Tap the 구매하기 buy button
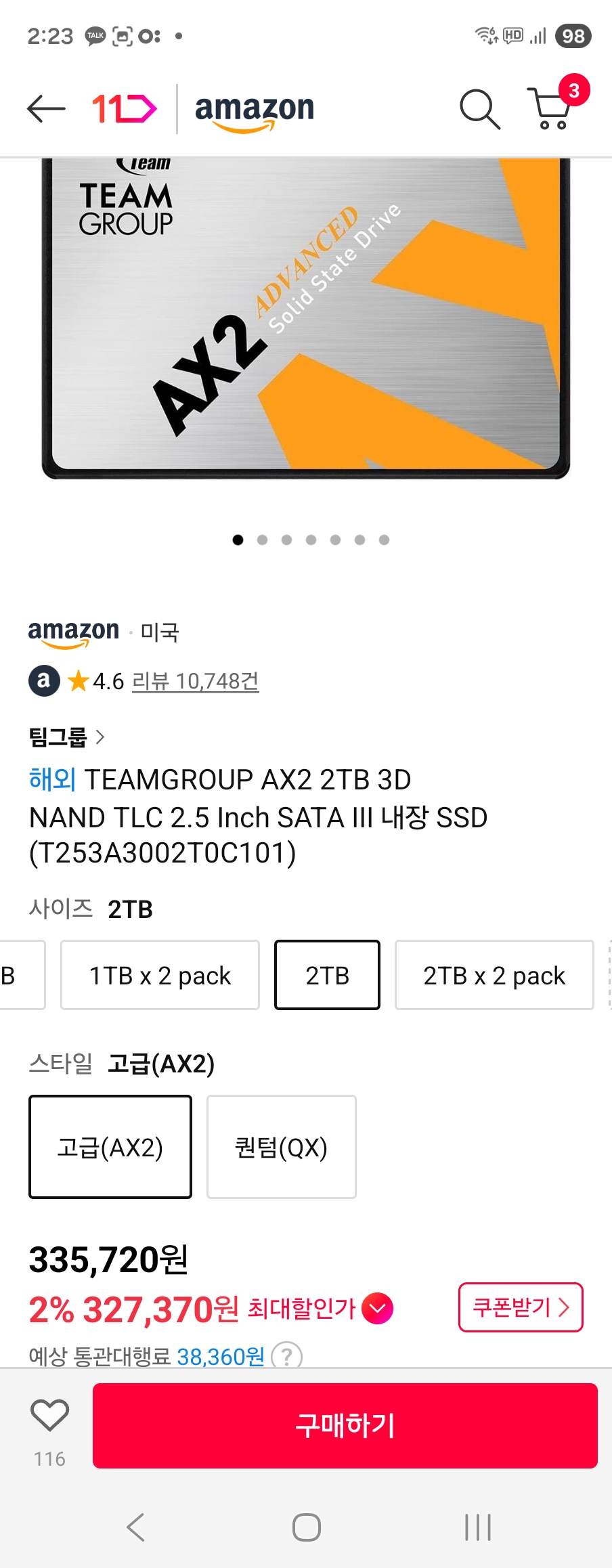Screen dimensions: 612x1568 (345, 1425)
